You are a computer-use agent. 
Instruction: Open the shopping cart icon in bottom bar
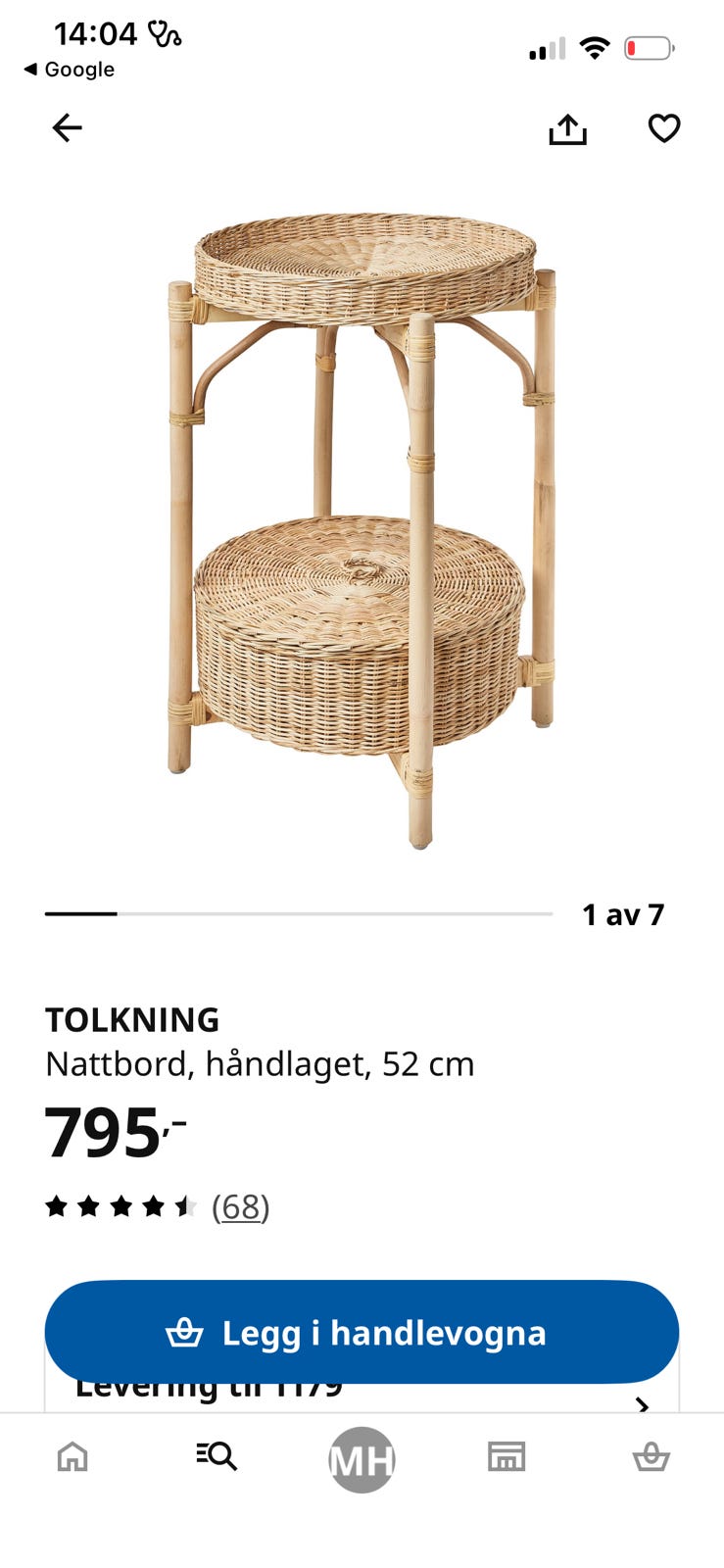click(652, 1457)
